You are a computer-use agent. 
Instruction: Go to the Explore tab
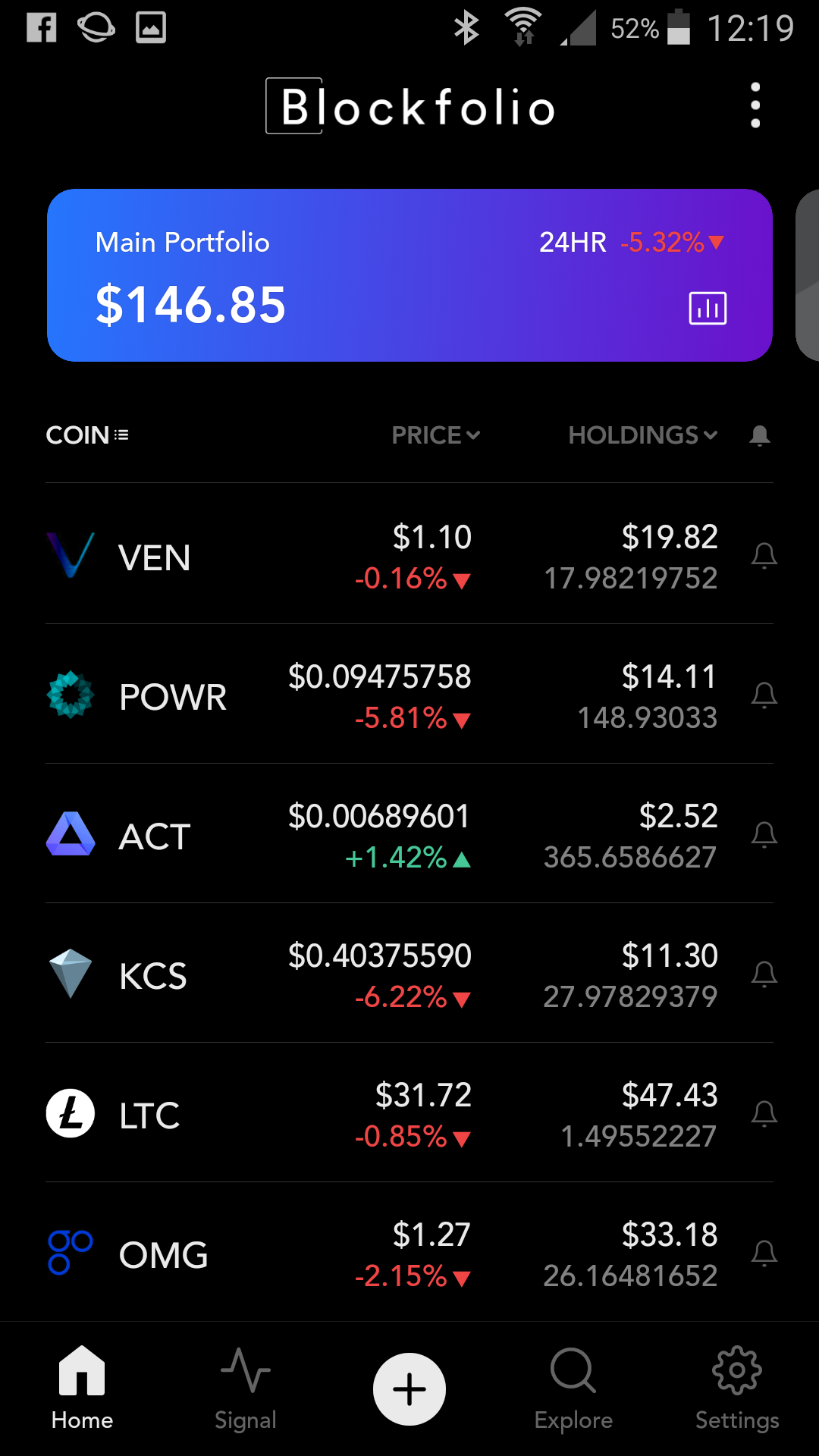click(x=573, y=1389)
